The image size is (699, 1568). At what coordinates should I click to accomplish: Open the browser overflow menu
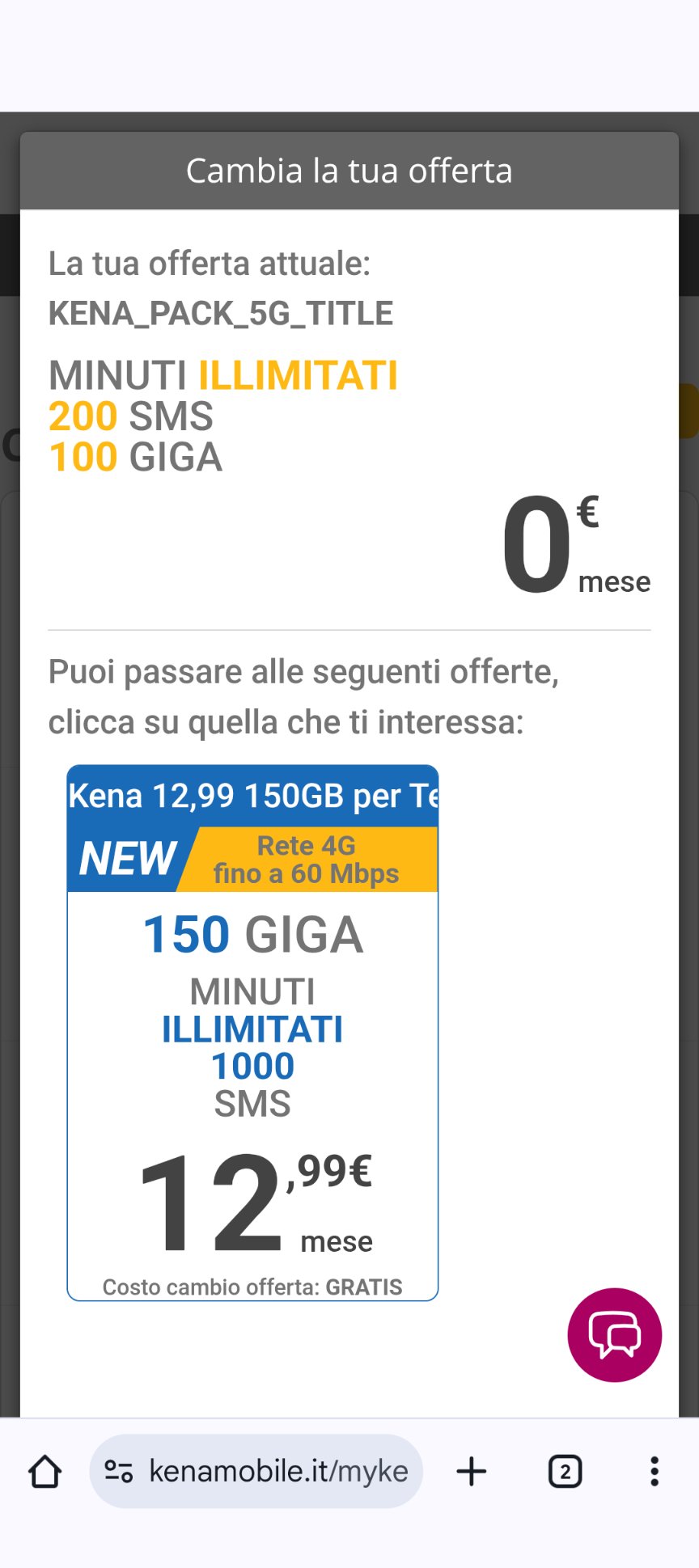pos(655,1471)
